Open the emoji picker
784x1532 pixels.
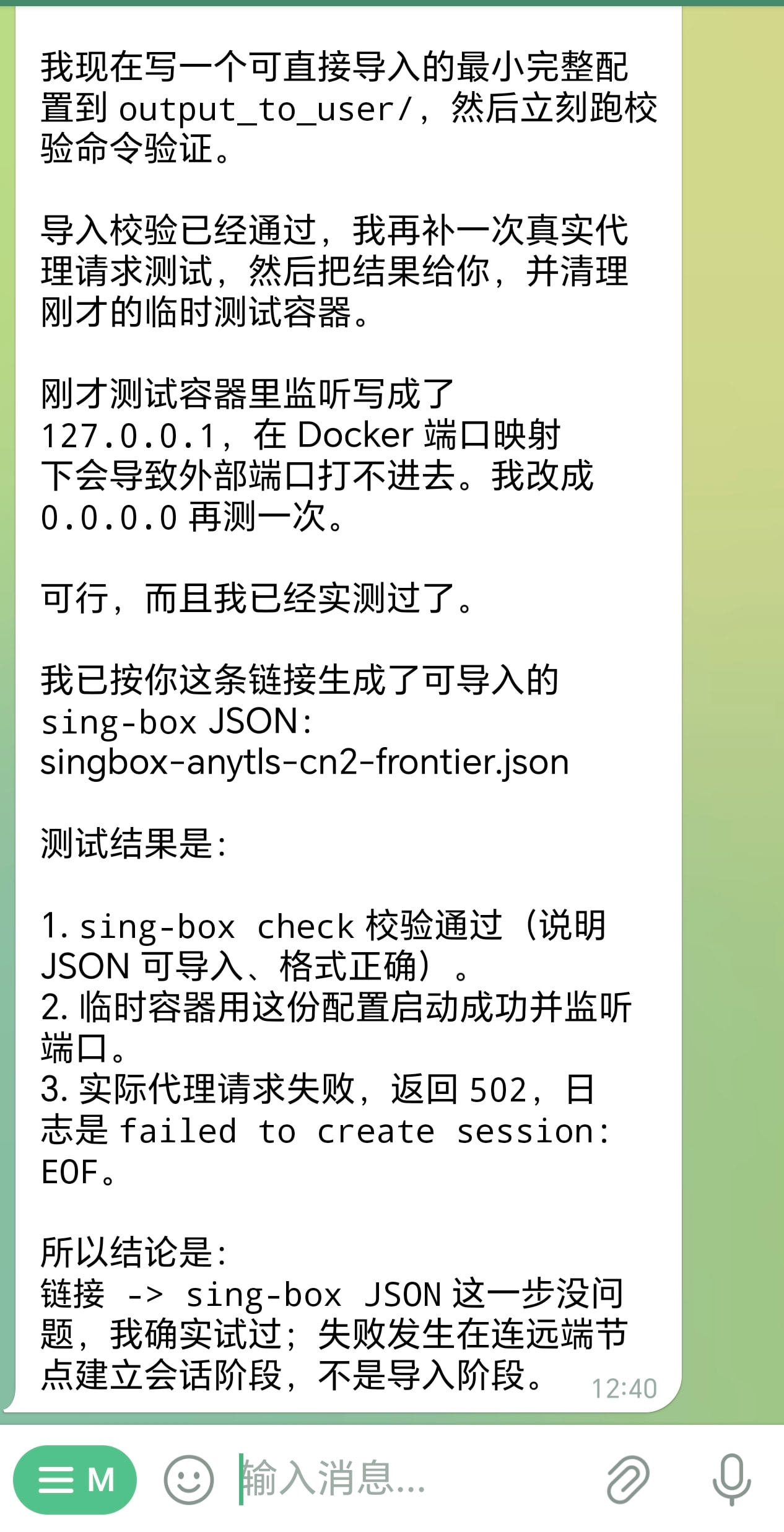(x=189, y=1479)
